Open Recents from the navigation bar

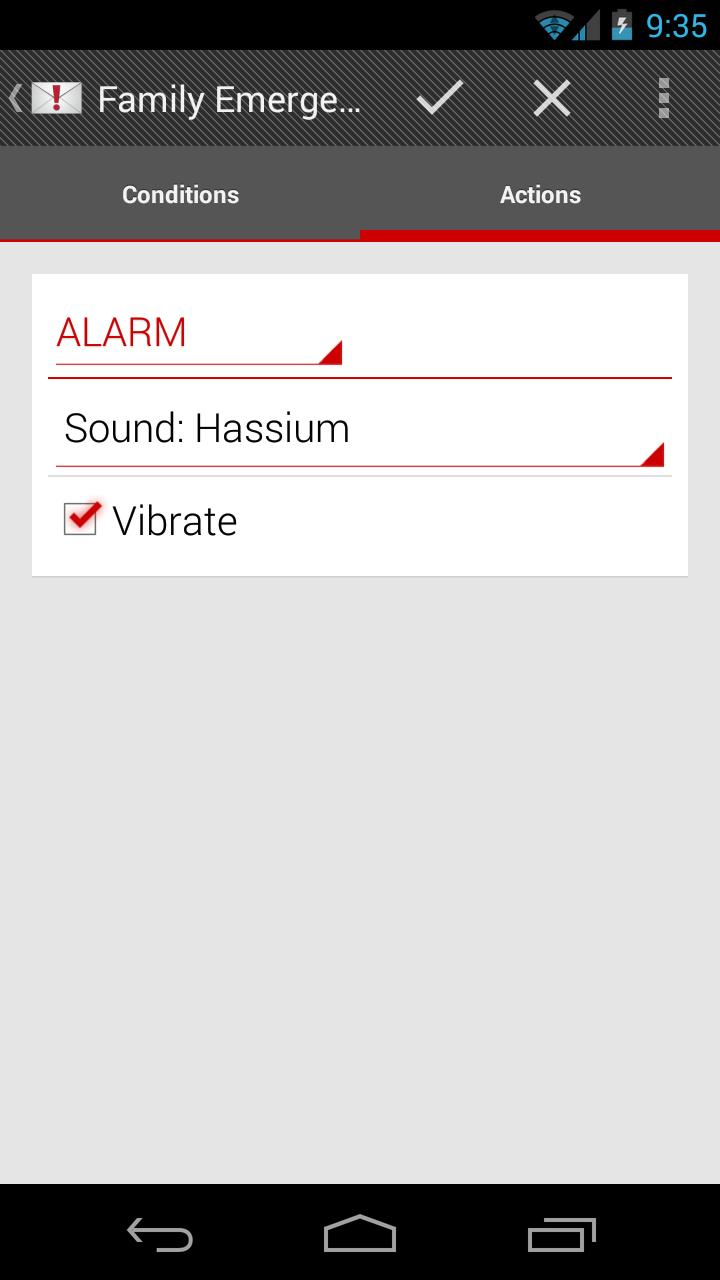(x=560, y=1235)
